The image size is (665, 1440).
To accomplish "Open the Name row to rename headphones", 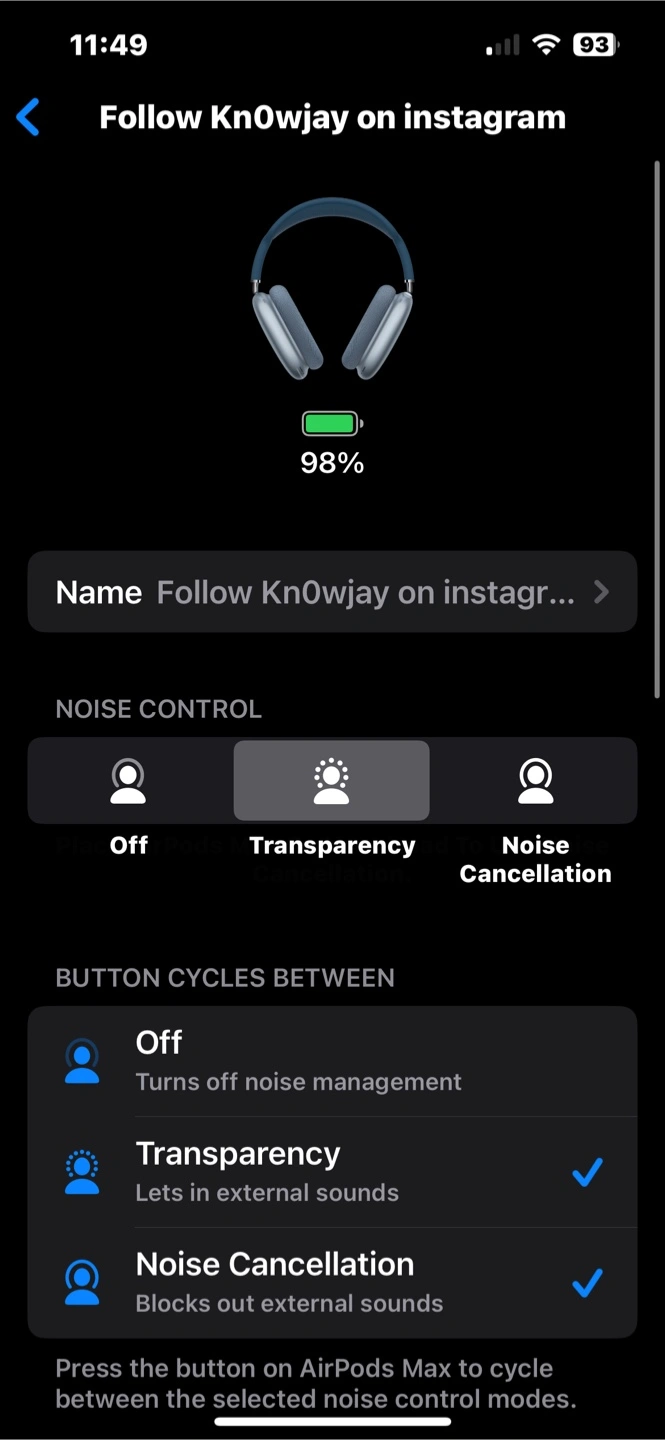I will point(332,592).
